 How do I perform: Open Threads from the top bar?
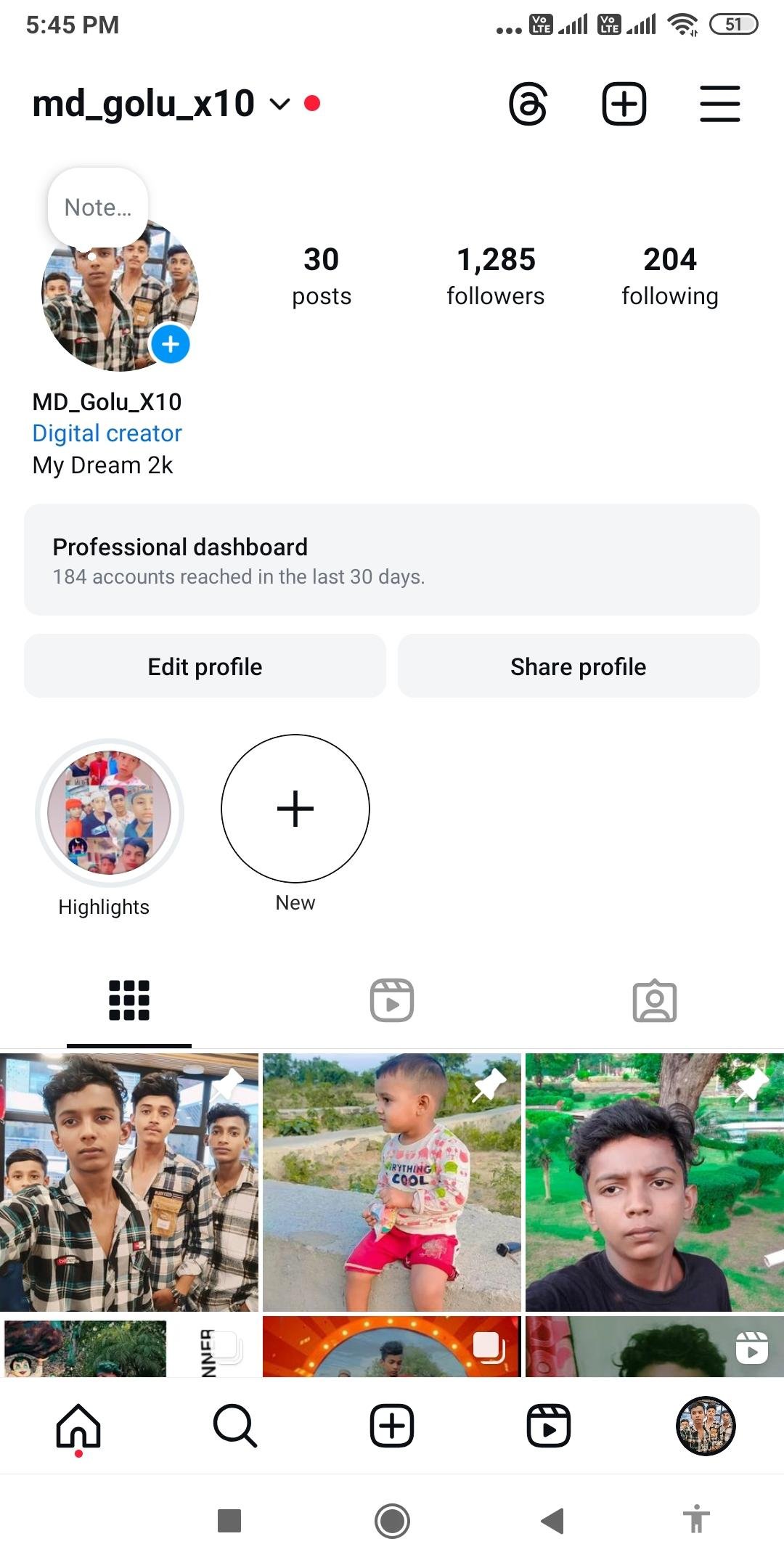pos(528,105)
